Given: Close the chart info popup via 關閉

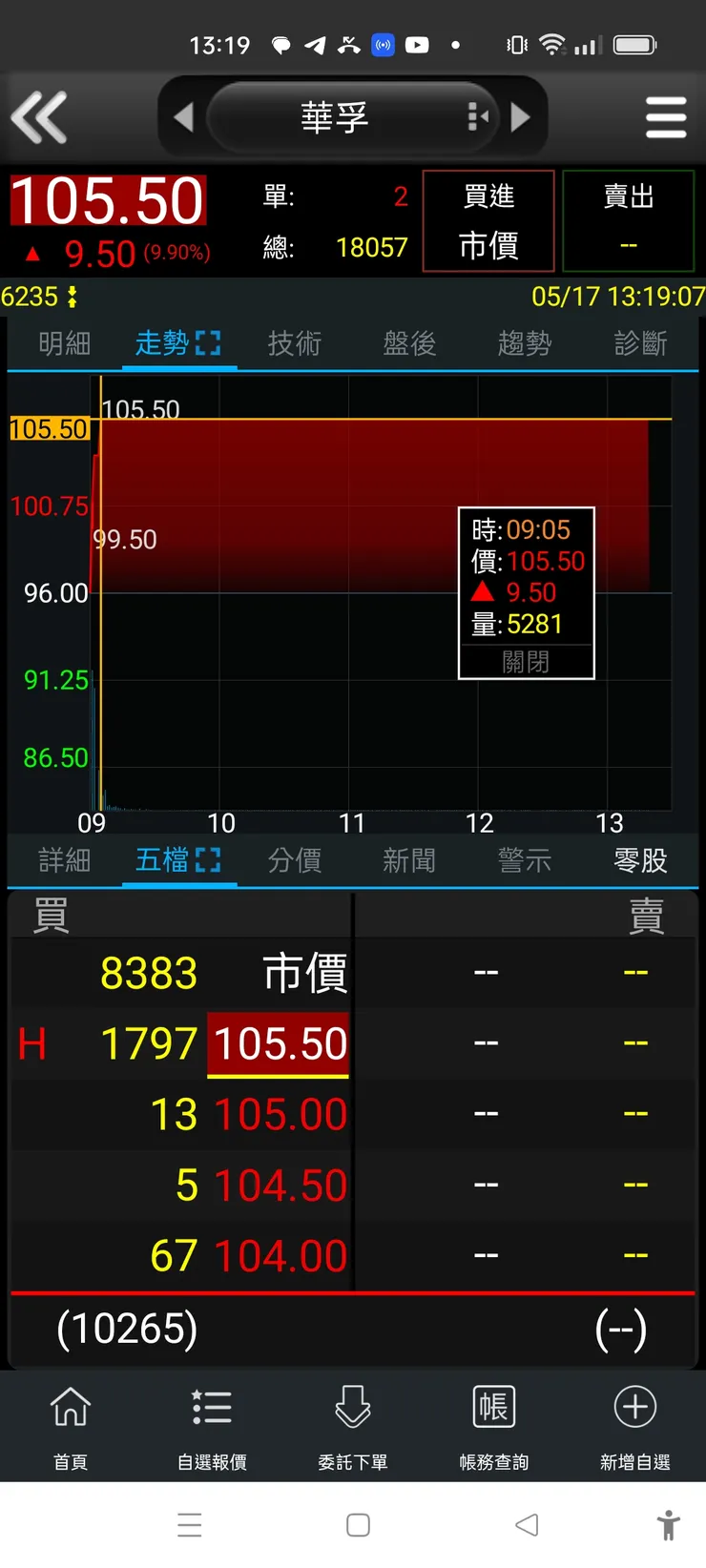Looking at the screenshot, I should [526, 662].
